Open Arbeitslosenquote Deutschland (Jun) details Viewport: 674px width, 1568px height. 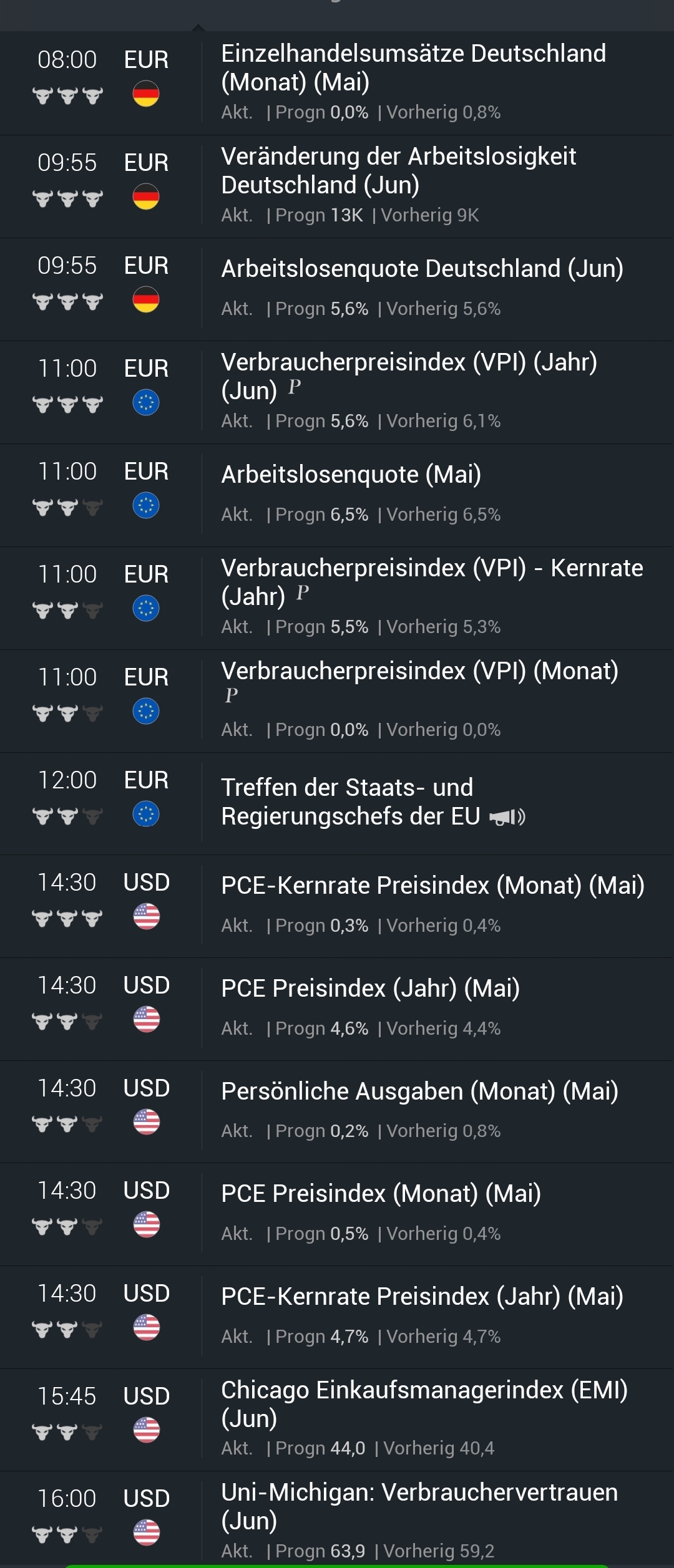(x=422, y=269)
